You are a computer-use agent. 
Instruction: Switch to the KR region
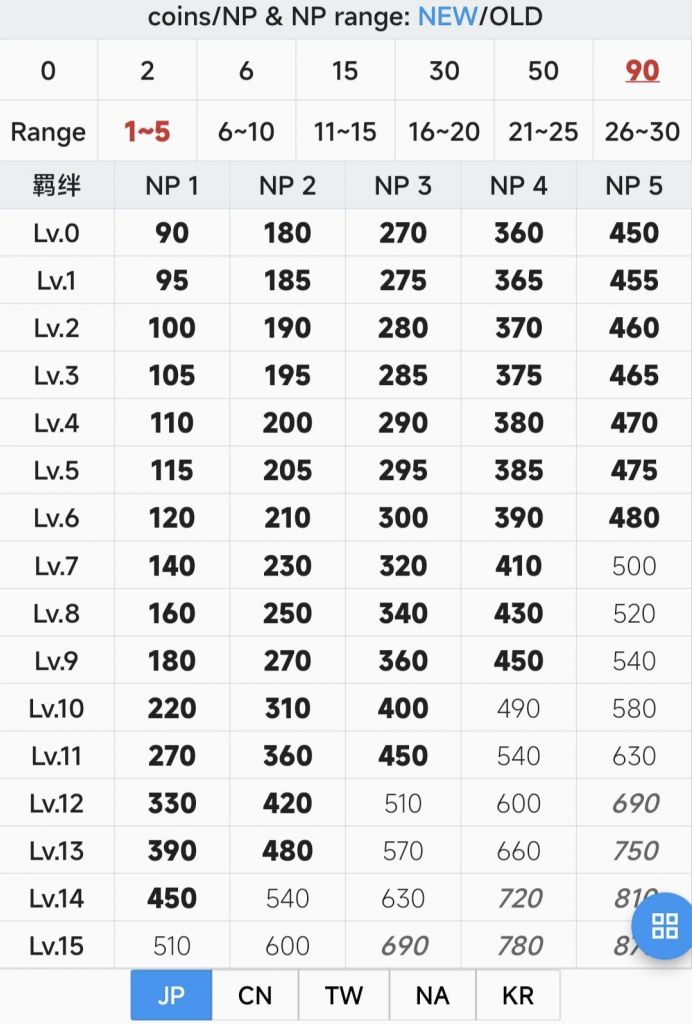tap(518, 995)
